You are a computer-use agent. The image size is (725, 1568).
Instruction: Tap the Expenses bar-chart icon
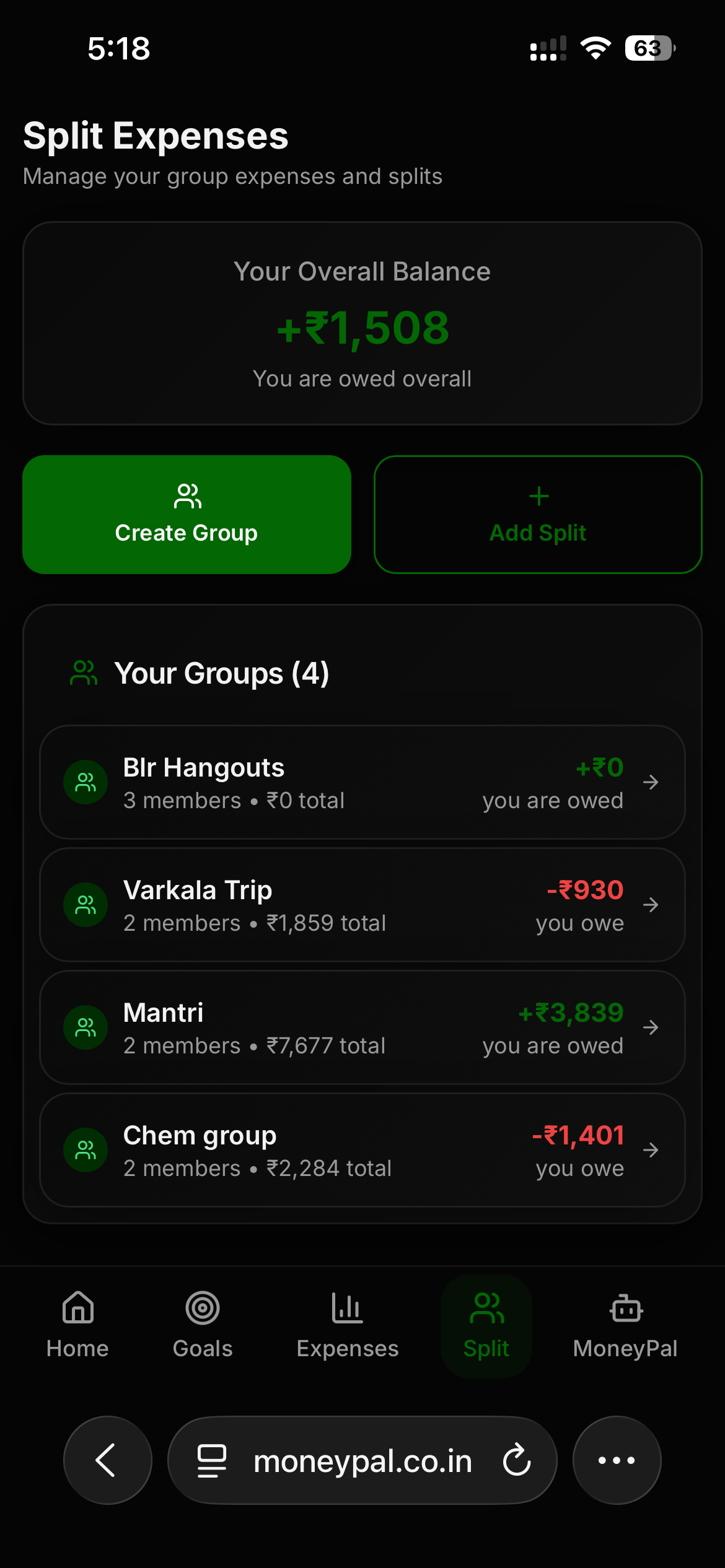(x=346, y=1309)
